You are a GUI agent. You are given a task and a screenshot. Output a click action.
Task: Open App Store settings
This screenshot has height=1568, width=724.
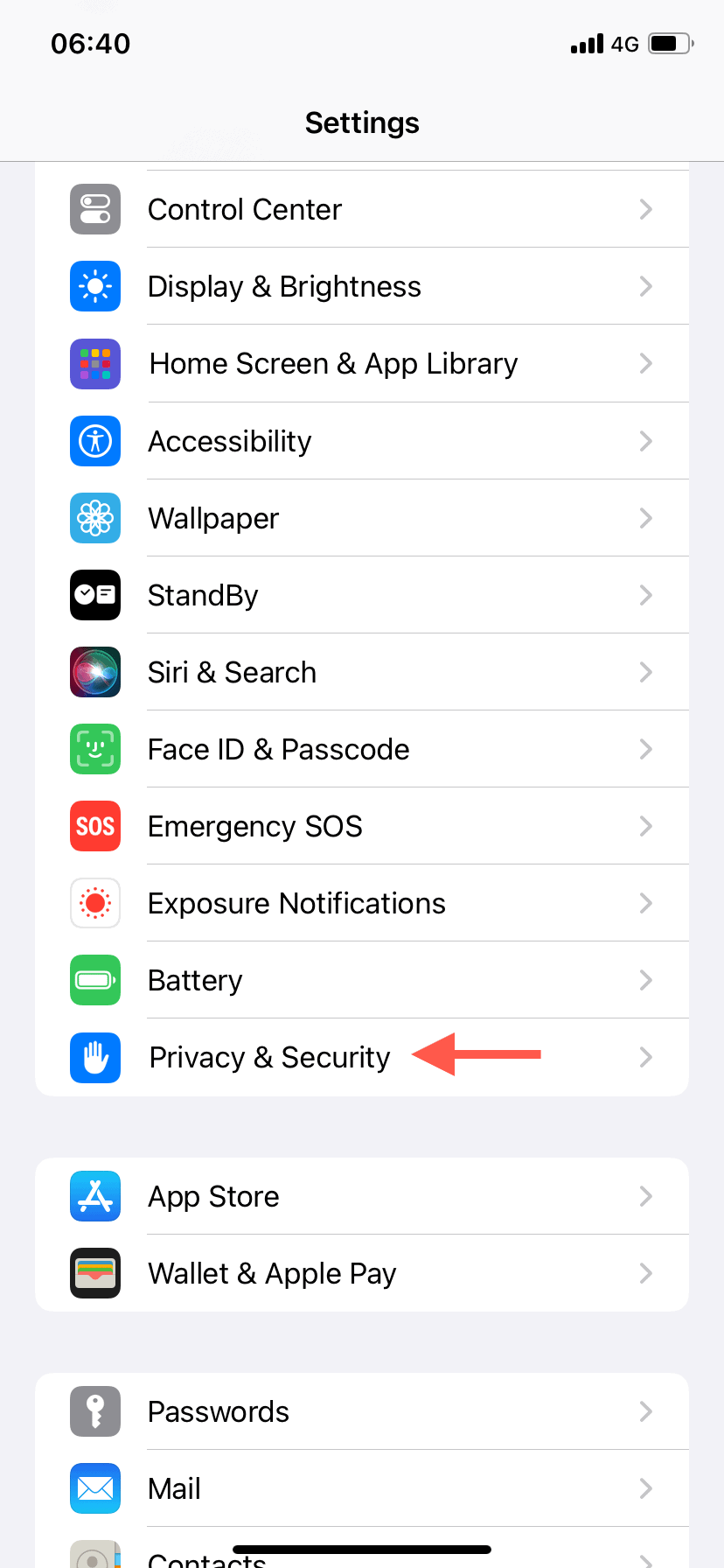point(213,1196)
